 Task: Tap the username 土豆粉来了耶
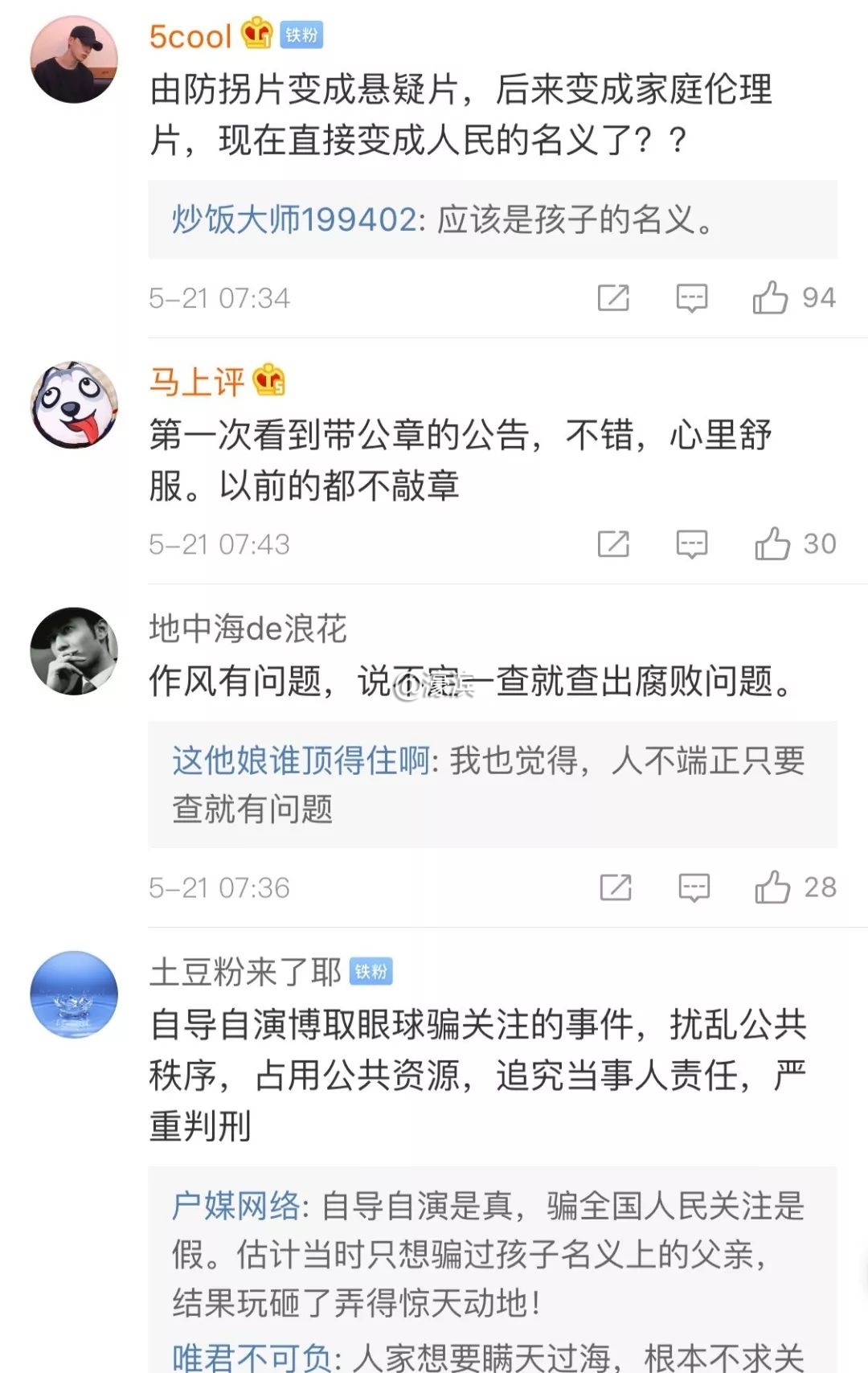click(246, 972)
